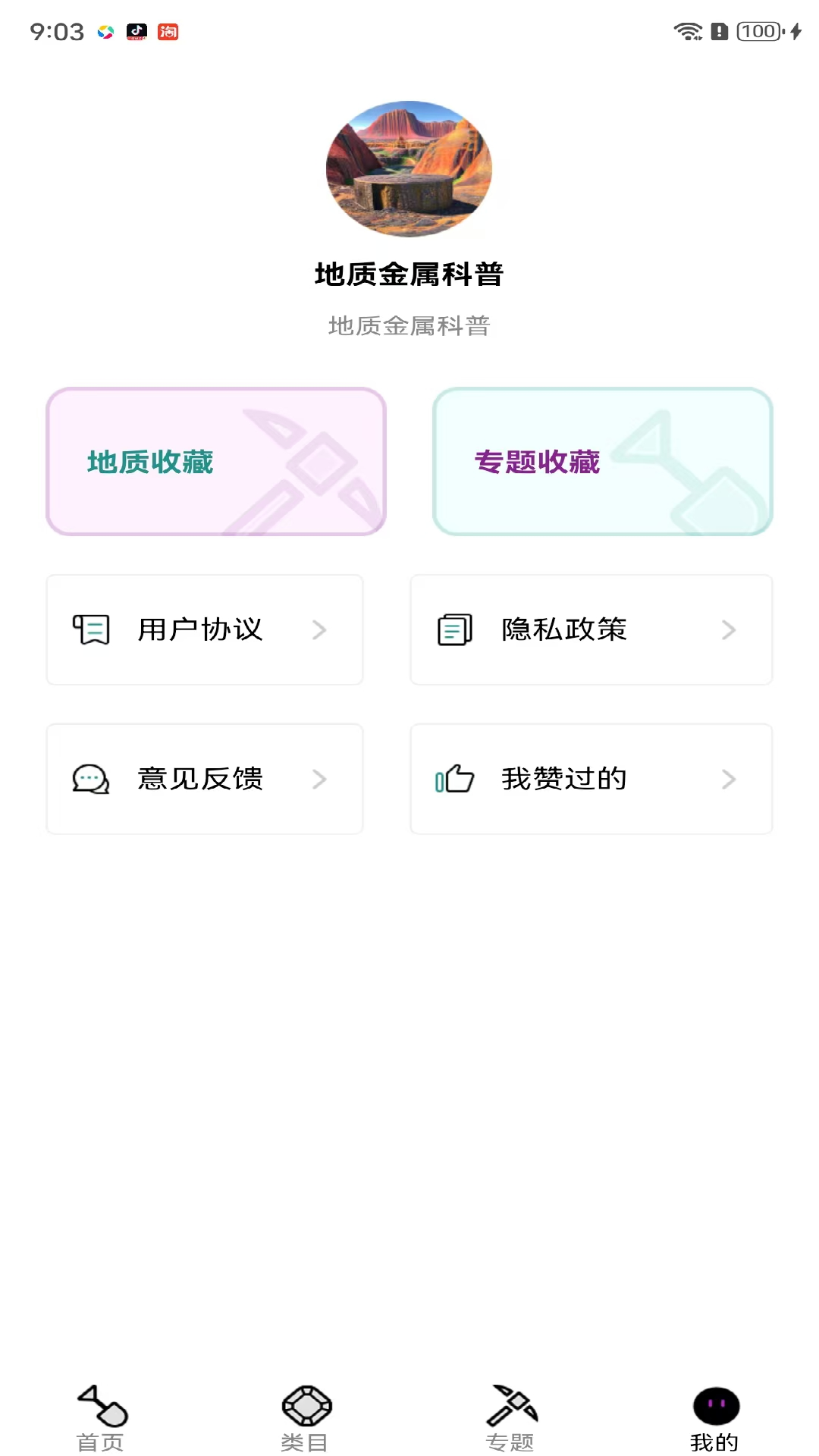819x1456 pixels.
Task: Expand the chevron next to 用户协议
Action: [x=322, y=630]
